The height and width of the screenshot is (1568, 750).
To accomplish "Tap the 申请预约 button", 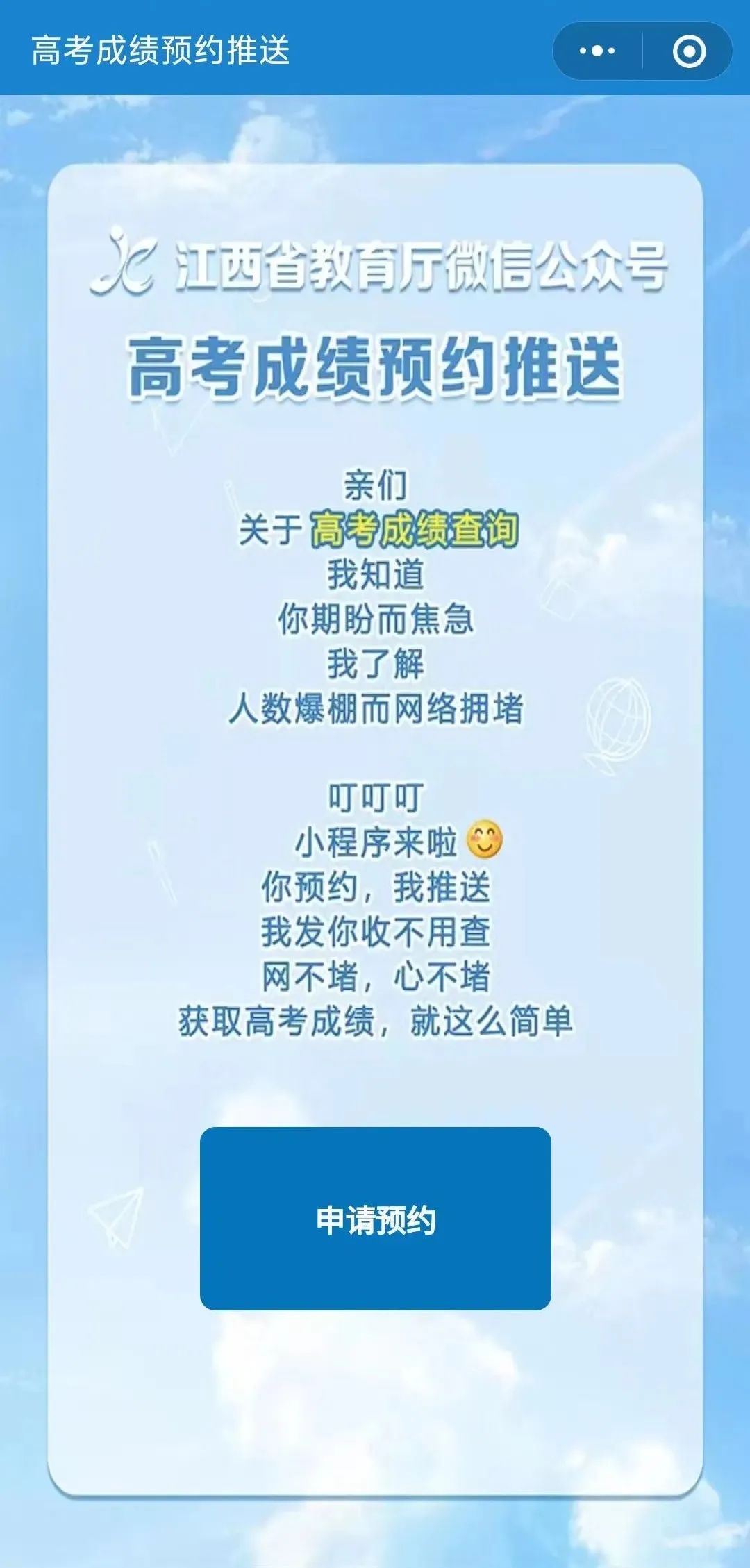I will 375,1221.
